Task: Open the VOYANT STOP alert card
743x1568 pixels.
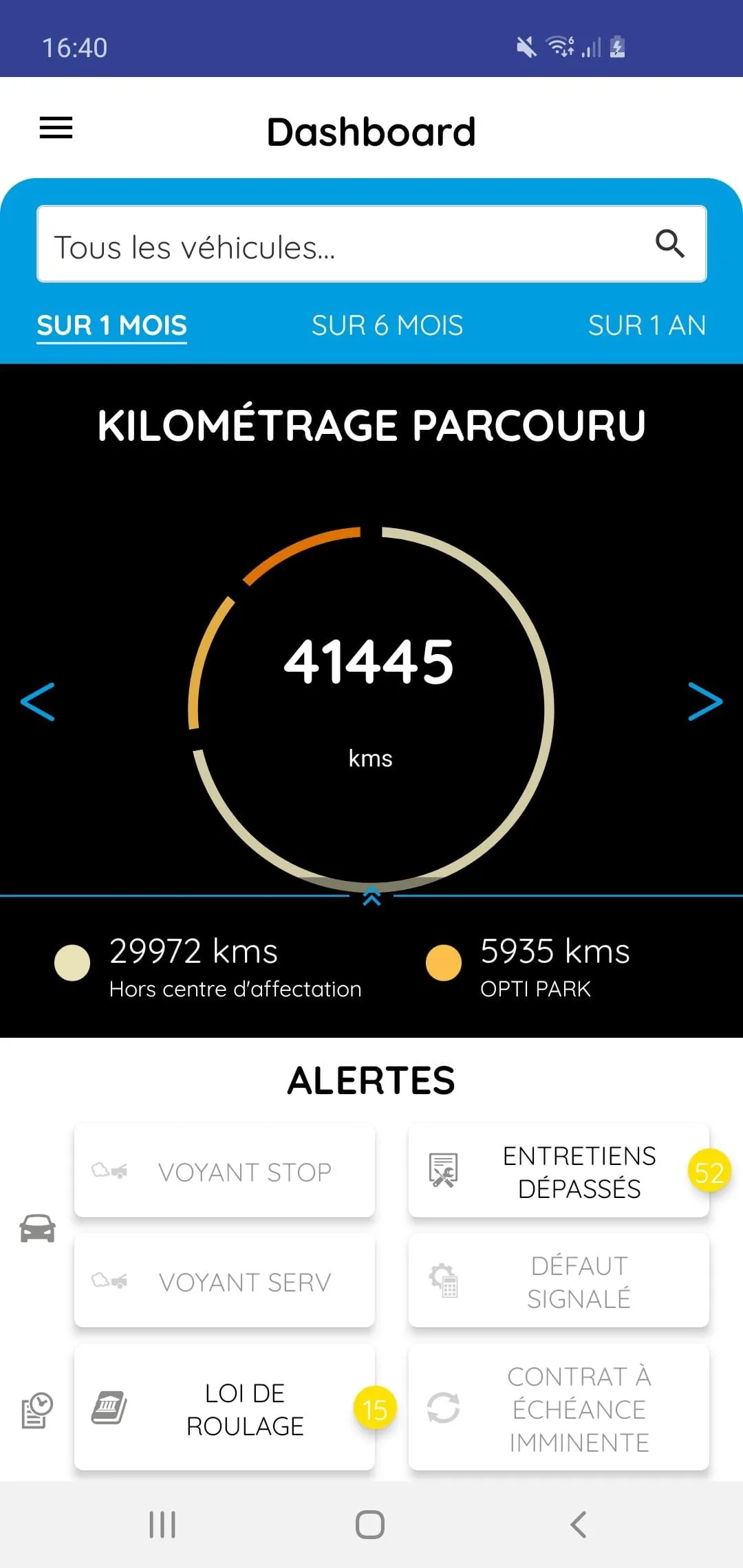Action: pos(224,1171)
